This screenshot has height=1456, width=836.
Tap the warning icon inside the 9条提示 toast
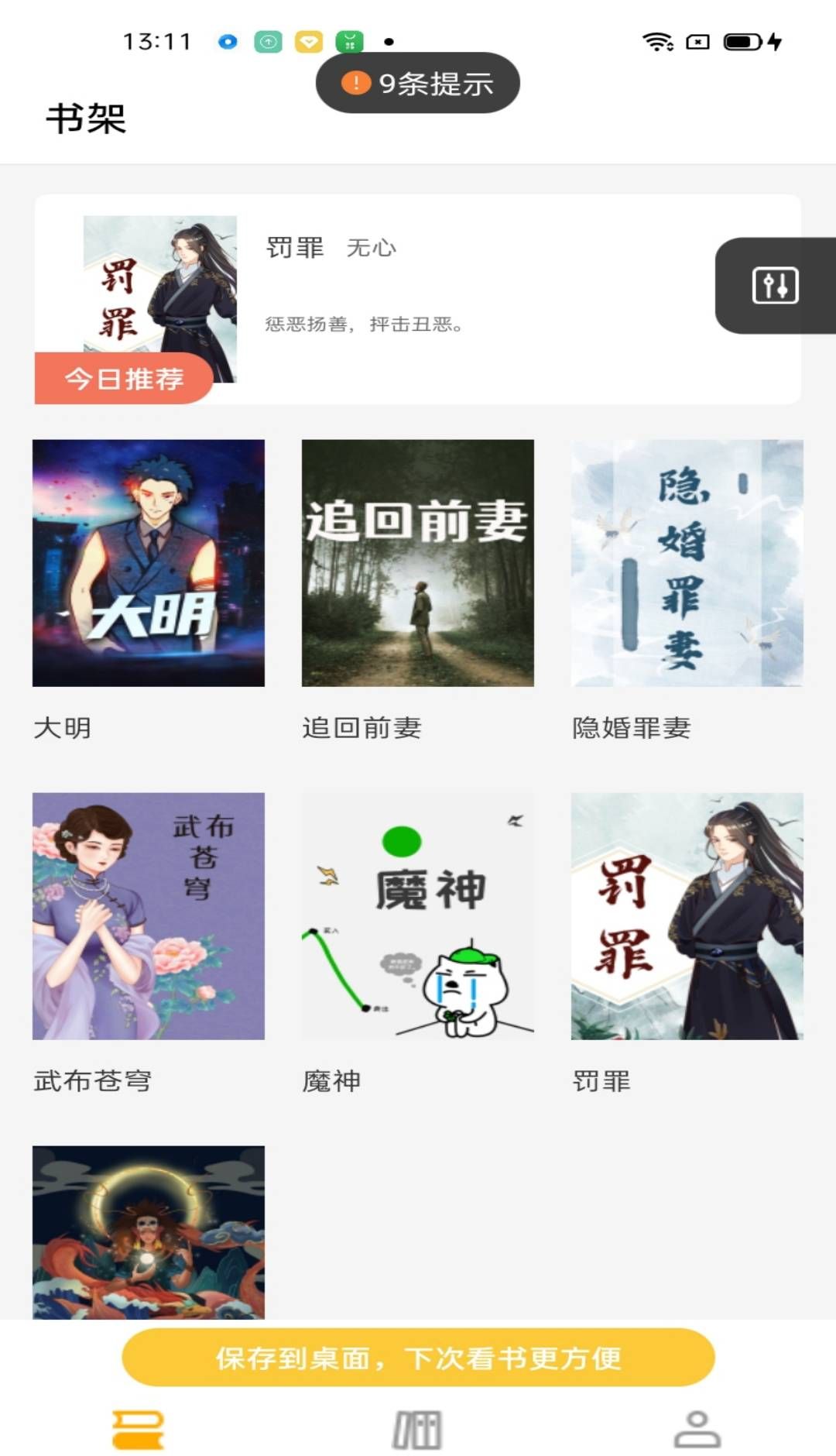355,84
